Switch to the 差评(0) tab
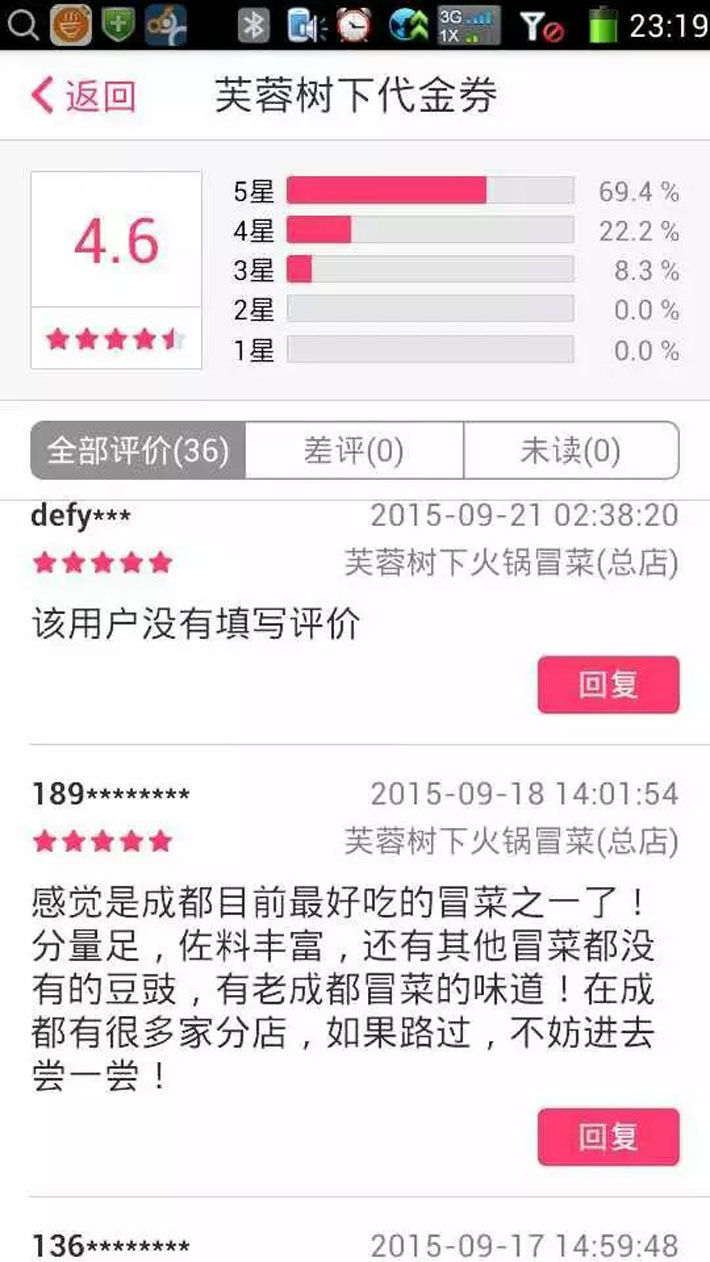Viewport: 710px width, 1262px height. click(354, 451)
